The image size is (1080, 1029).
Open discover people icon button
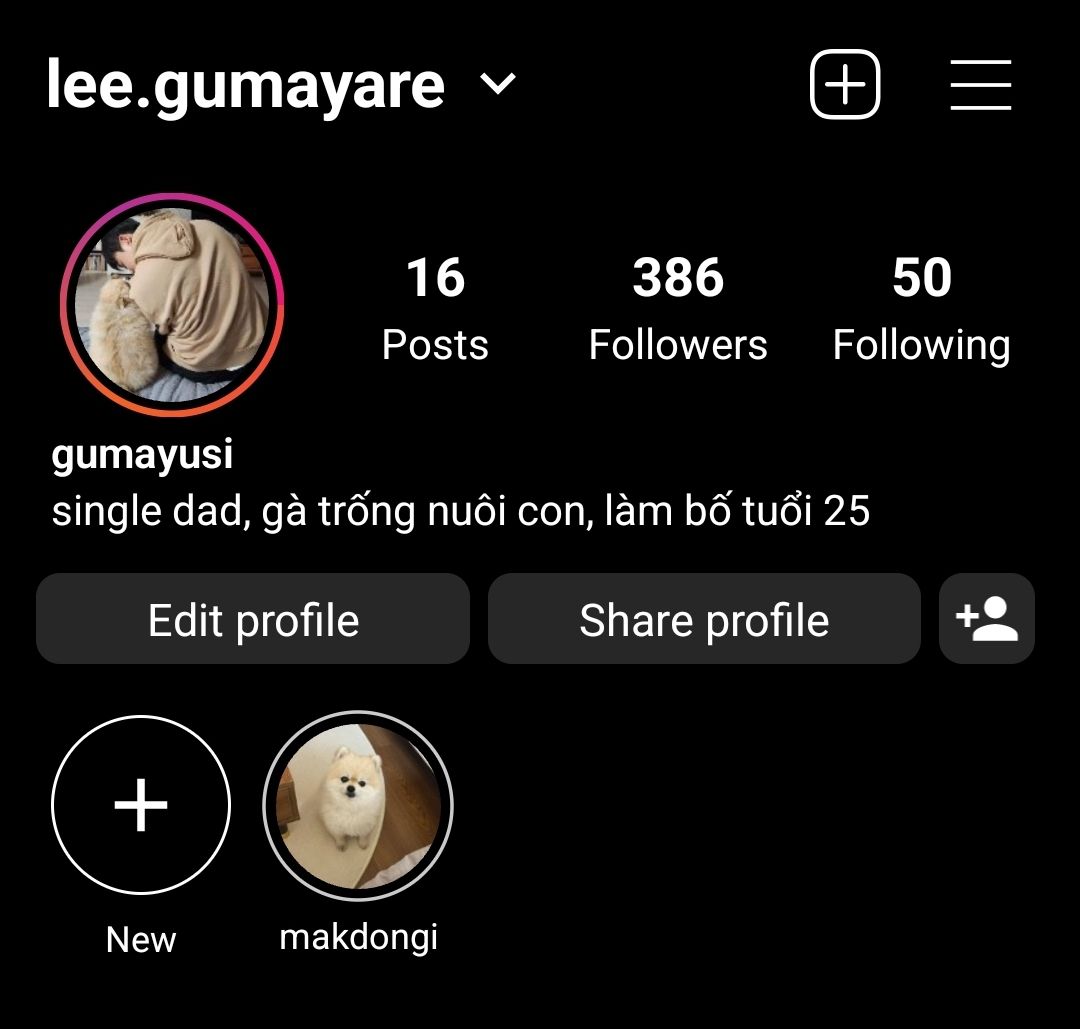coord(986,619)
